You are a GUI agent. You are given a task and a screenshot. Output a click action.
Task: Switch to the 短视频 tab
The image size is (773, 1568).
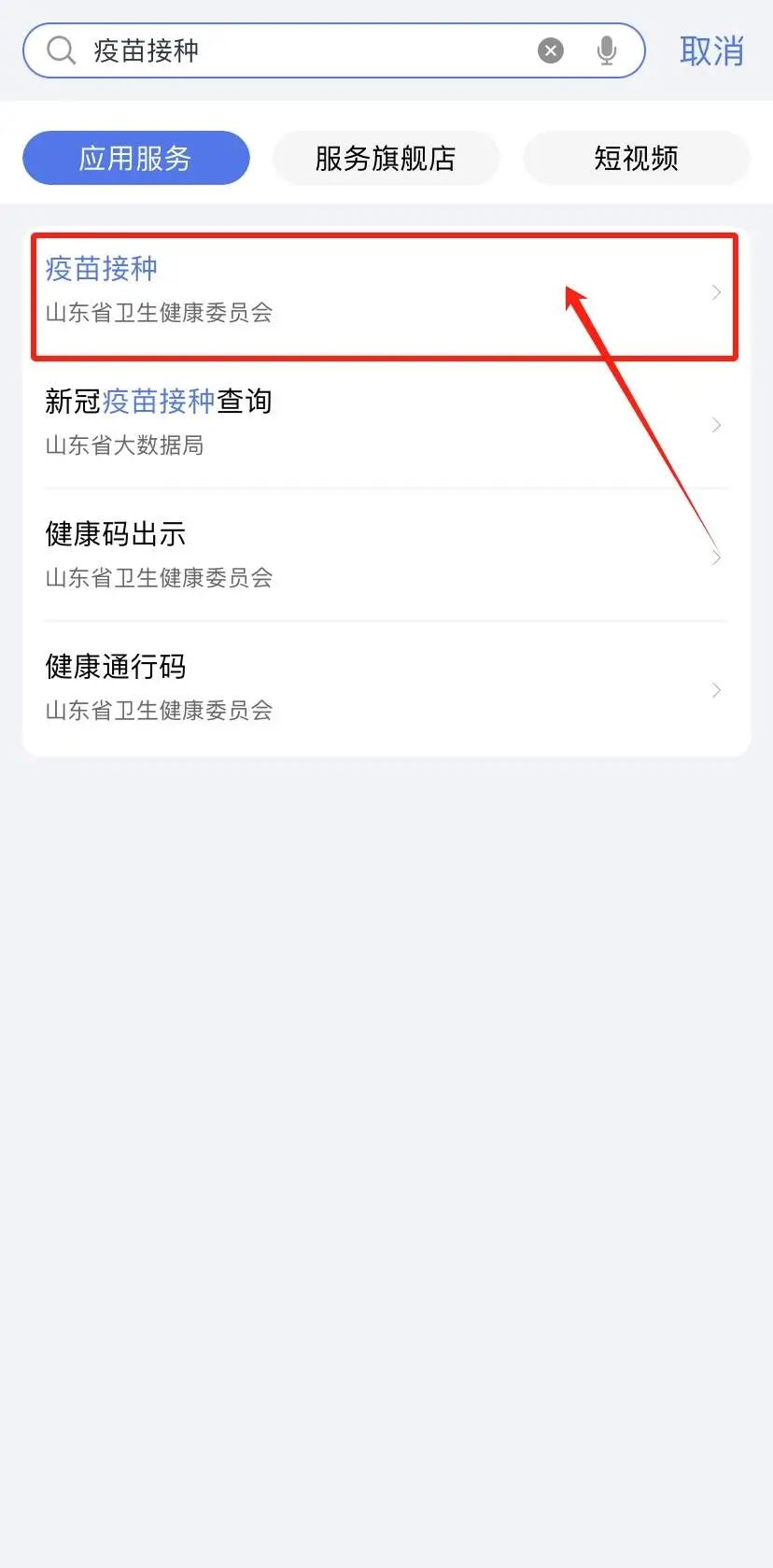tap(636, 158)
